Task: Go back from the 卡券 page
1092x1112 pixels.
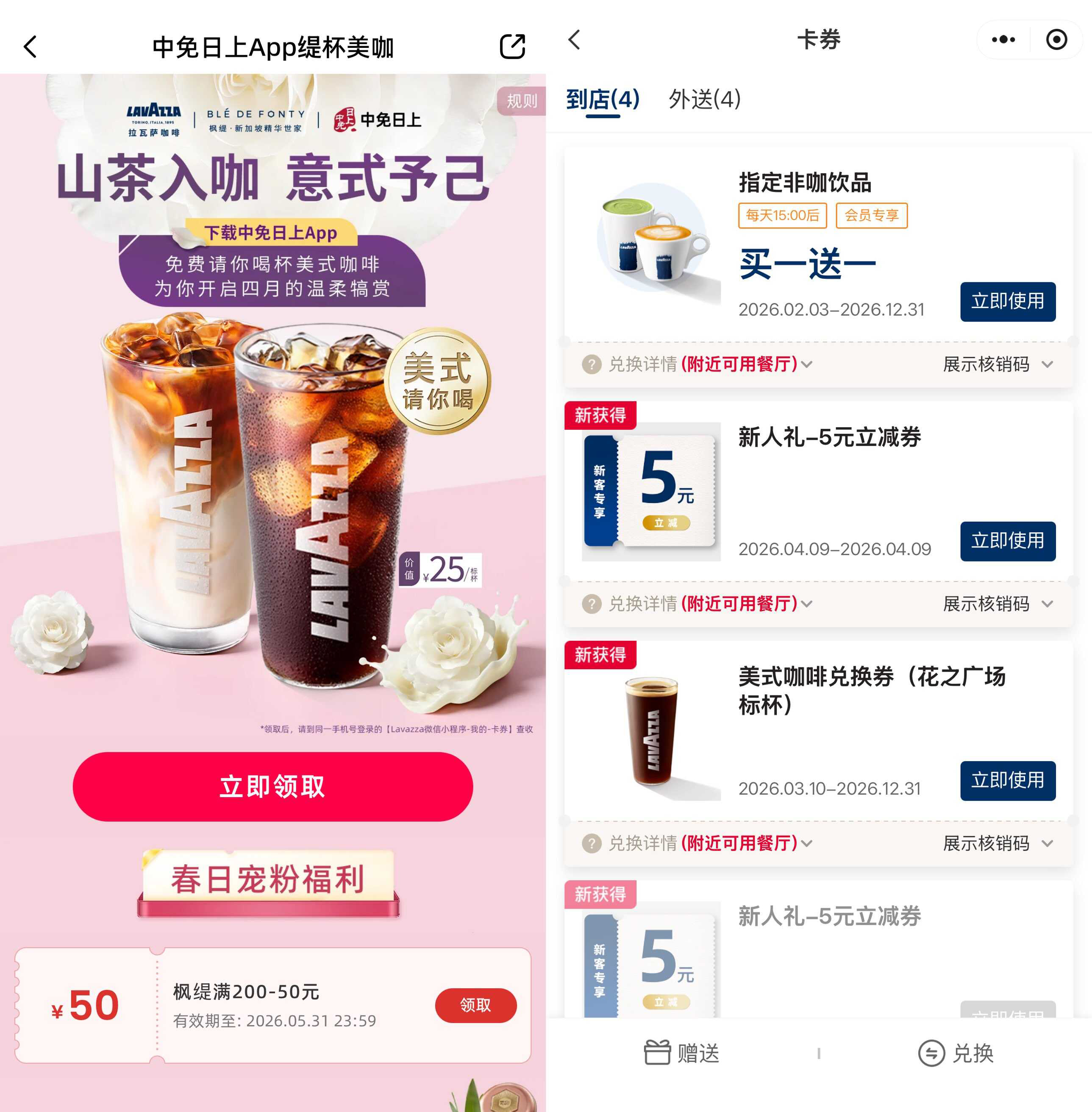Action: (575, 39)
